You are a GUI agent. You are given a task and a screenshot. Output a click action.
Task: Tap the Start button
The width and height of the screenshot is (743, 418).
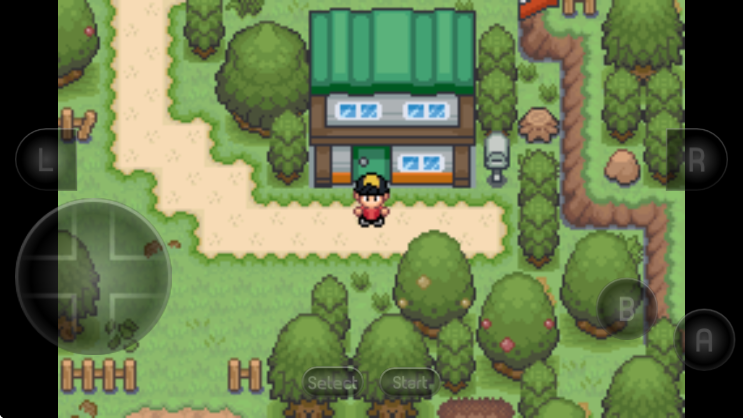point(410,382)
